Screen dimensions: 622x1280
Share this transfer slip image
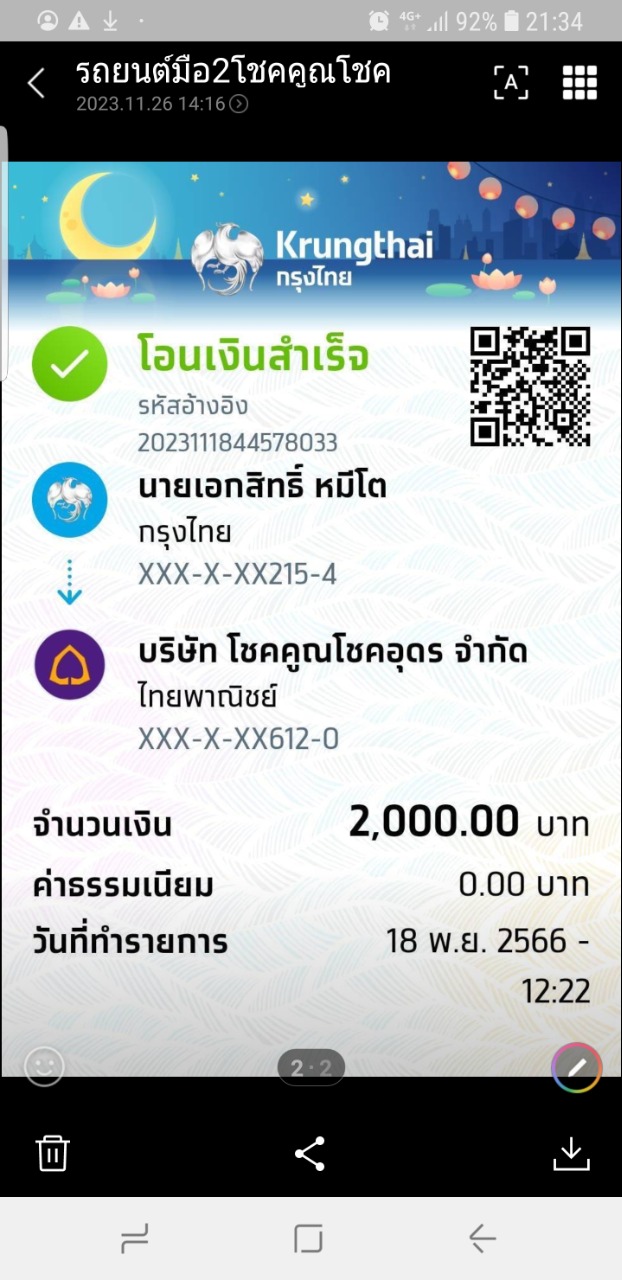click(310, 1153)
